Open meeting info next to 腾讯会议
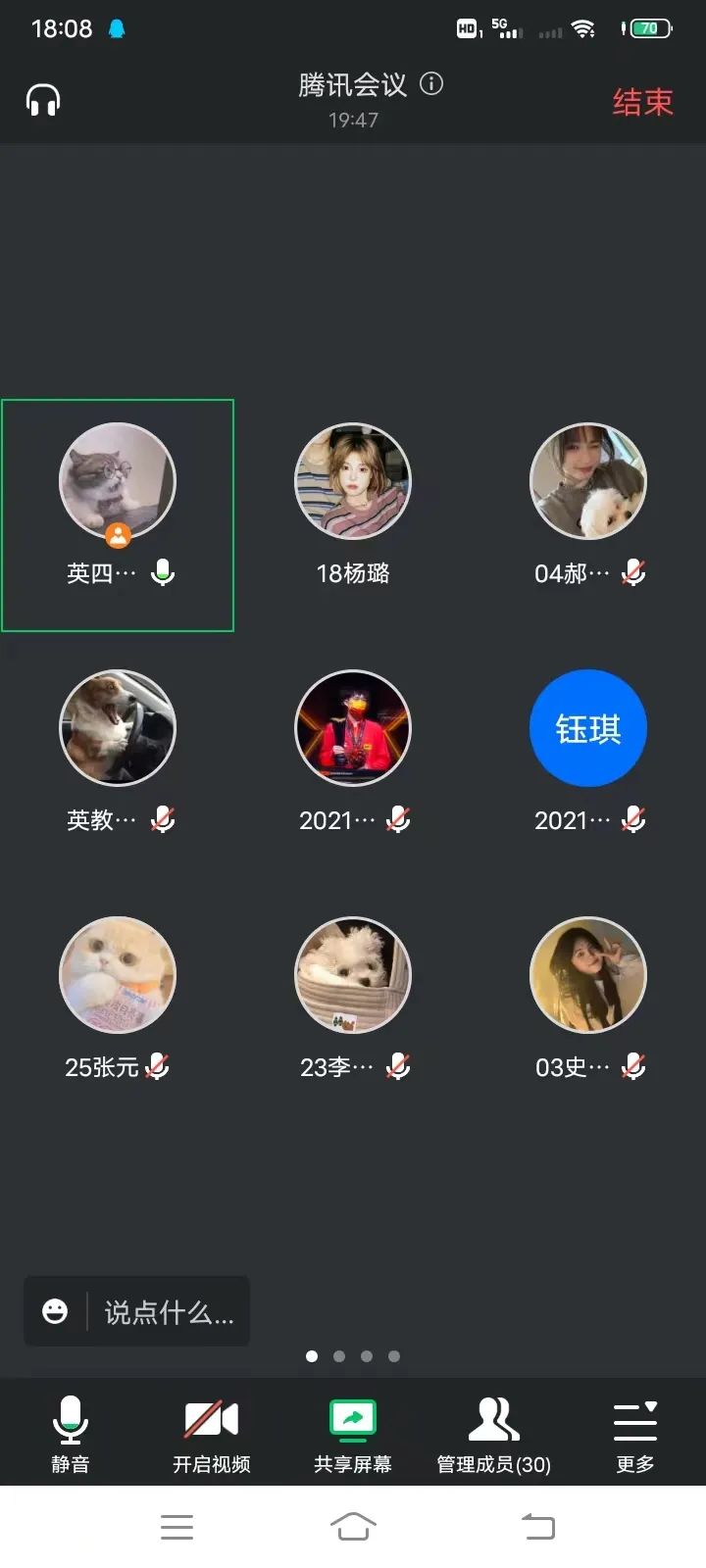Image resolution: width=706 pixels, height=1568 pixels. point(431,84)
